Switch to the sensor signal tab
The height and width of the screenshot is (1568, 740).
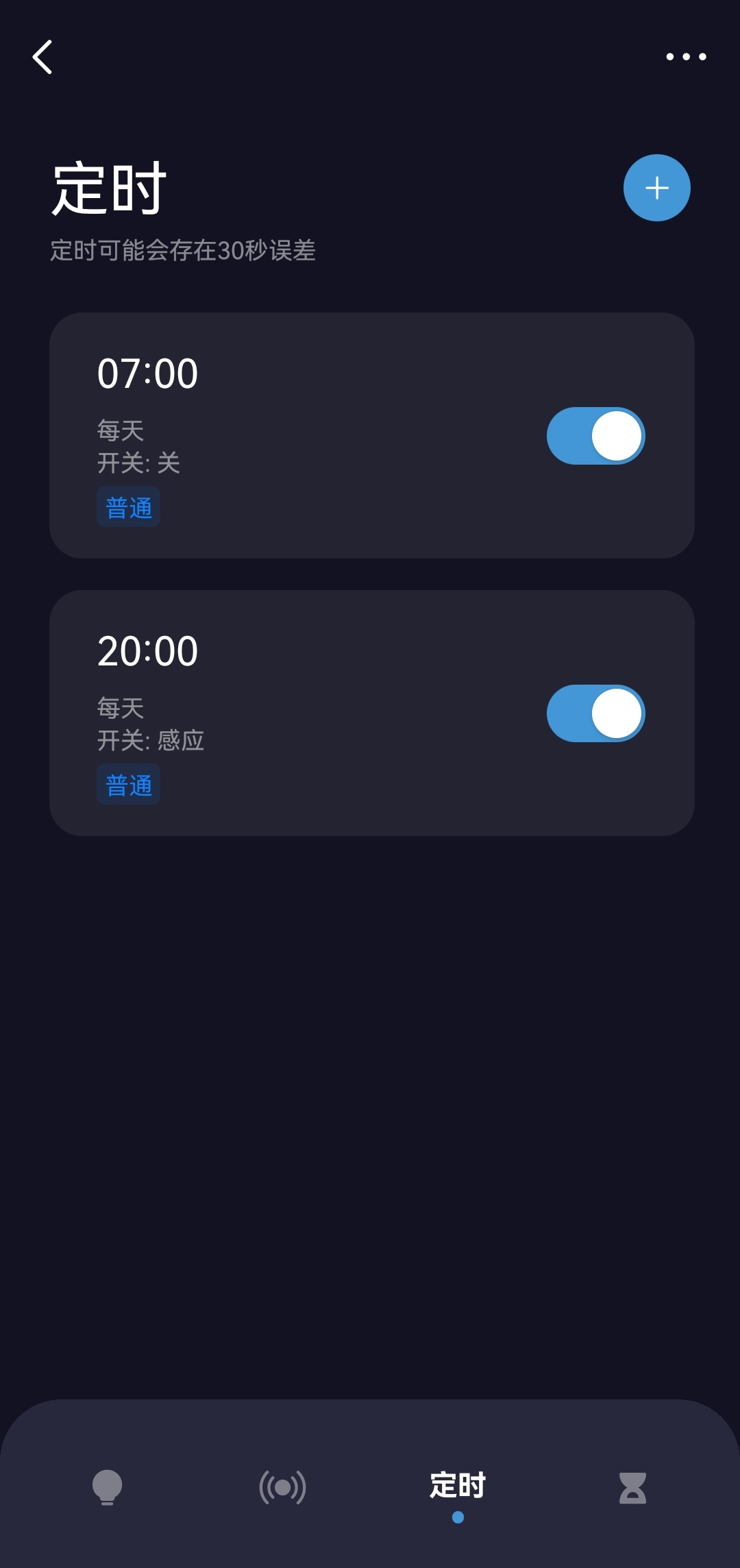coord(282,1487)
